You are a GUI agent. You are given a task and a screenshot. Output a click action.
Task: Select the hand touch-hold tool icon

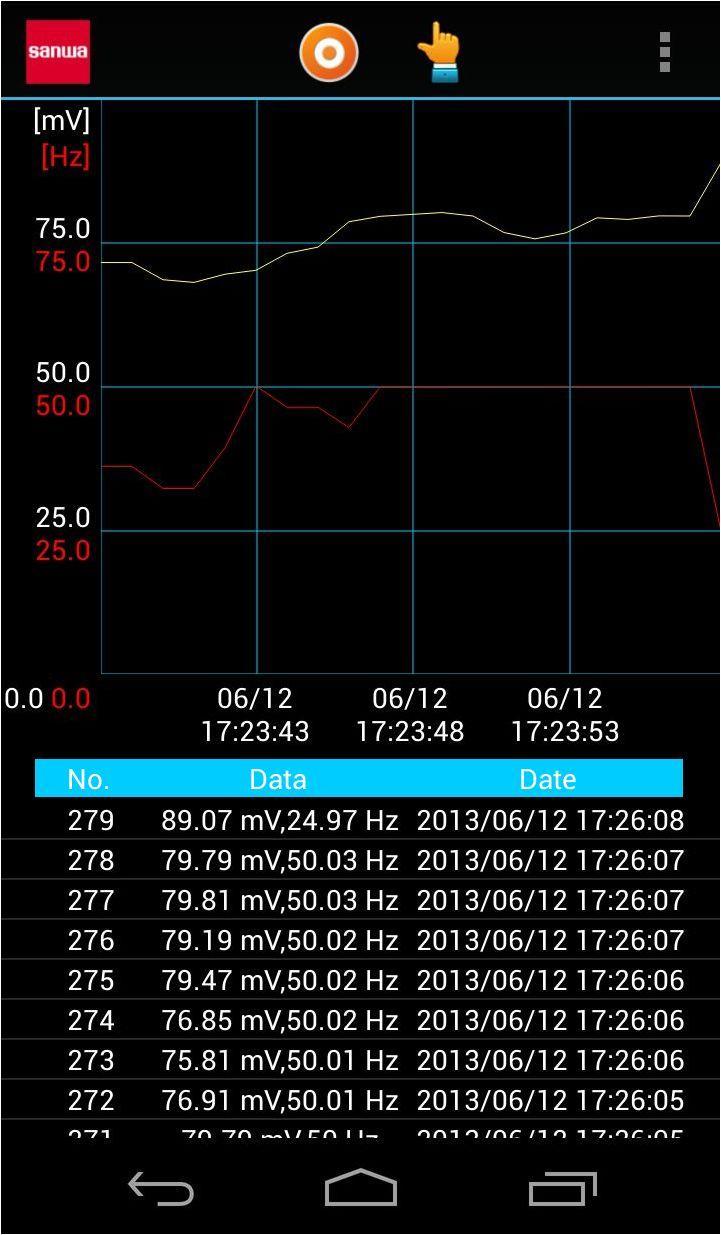click(441, 51)
